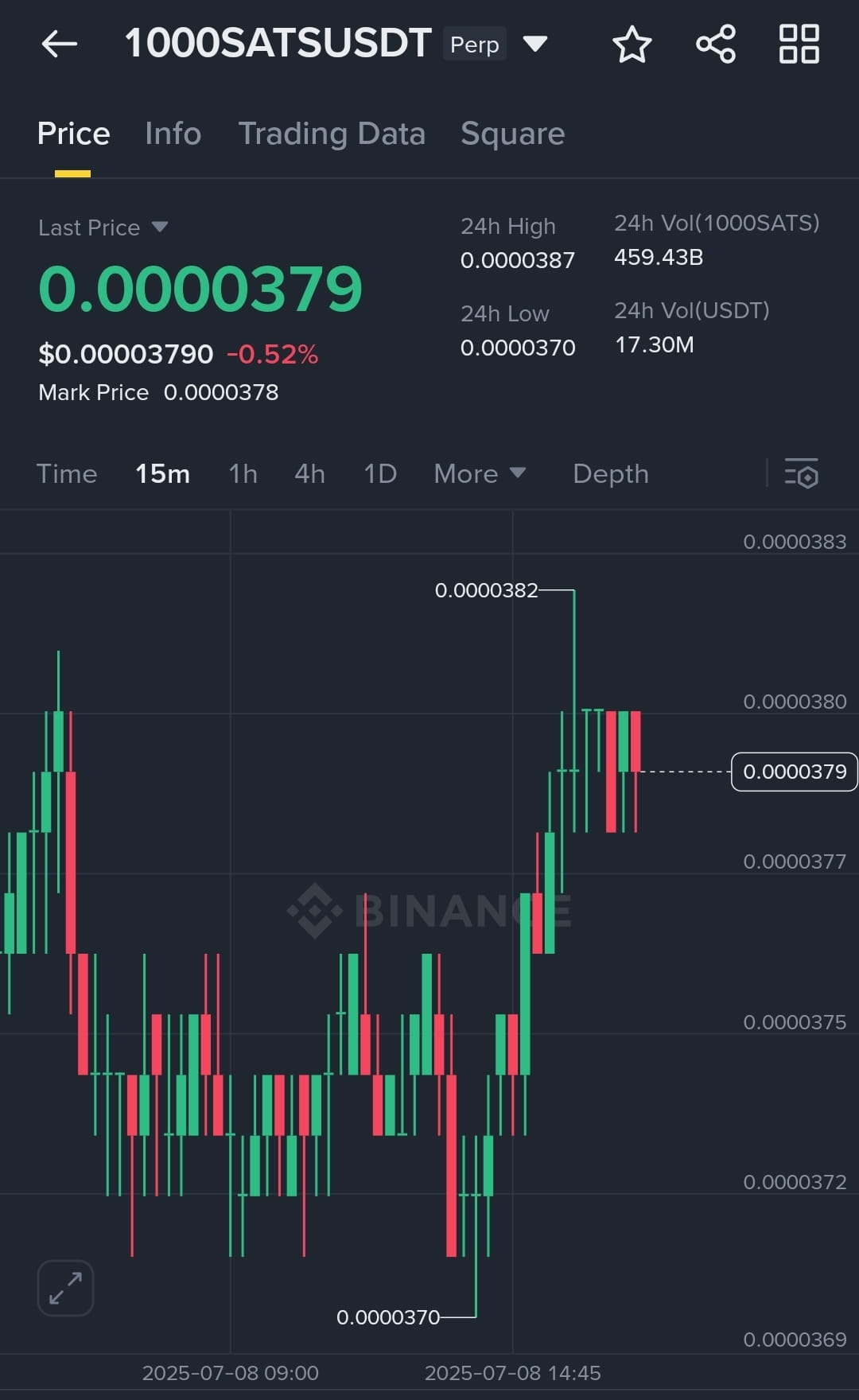Open the More timeframes dropdown
859x1400 pixels.
479,473
